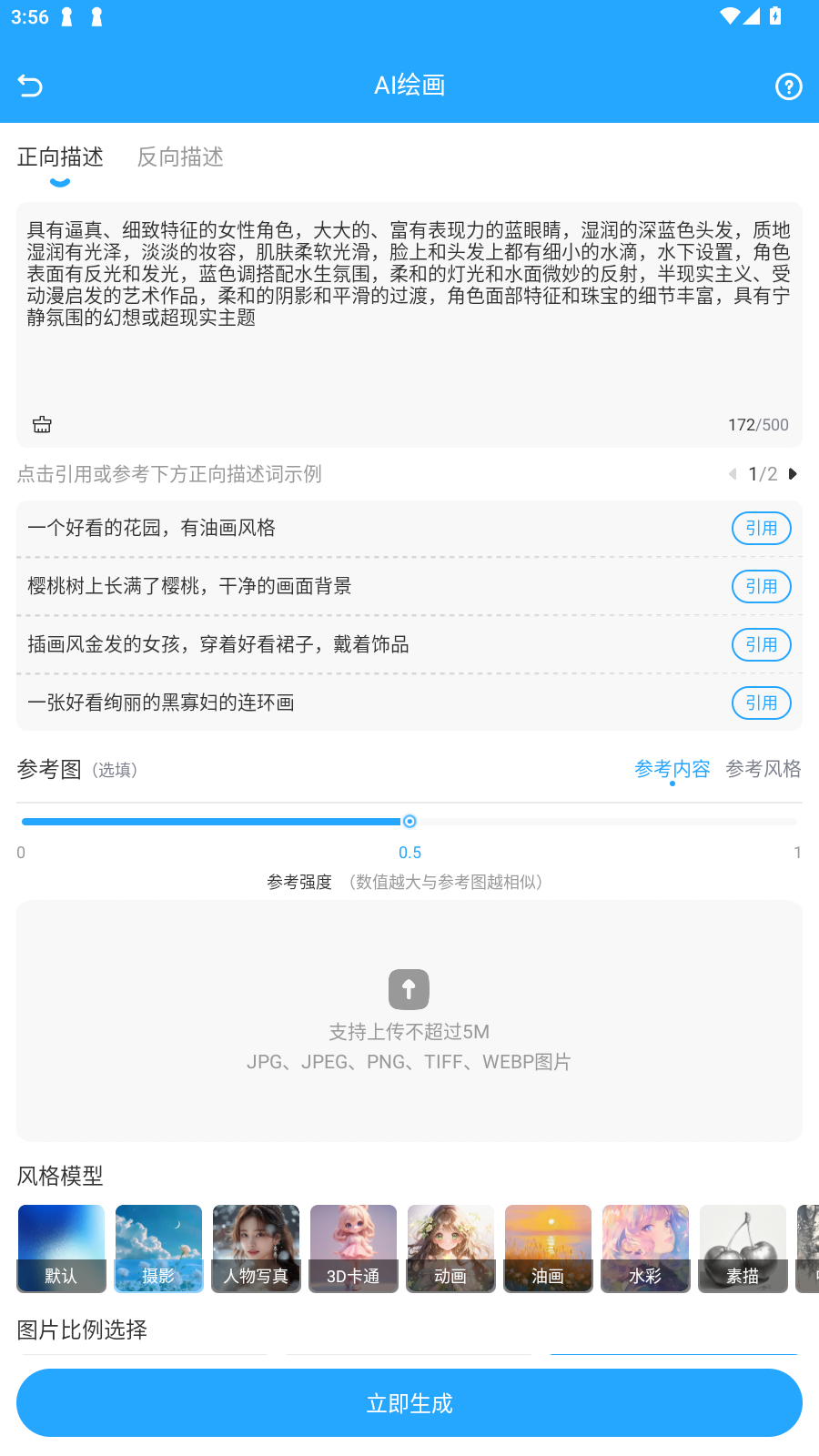819x1456 pixels.
Task: Select the 素描 style model
Action: tap(743, 1249)
